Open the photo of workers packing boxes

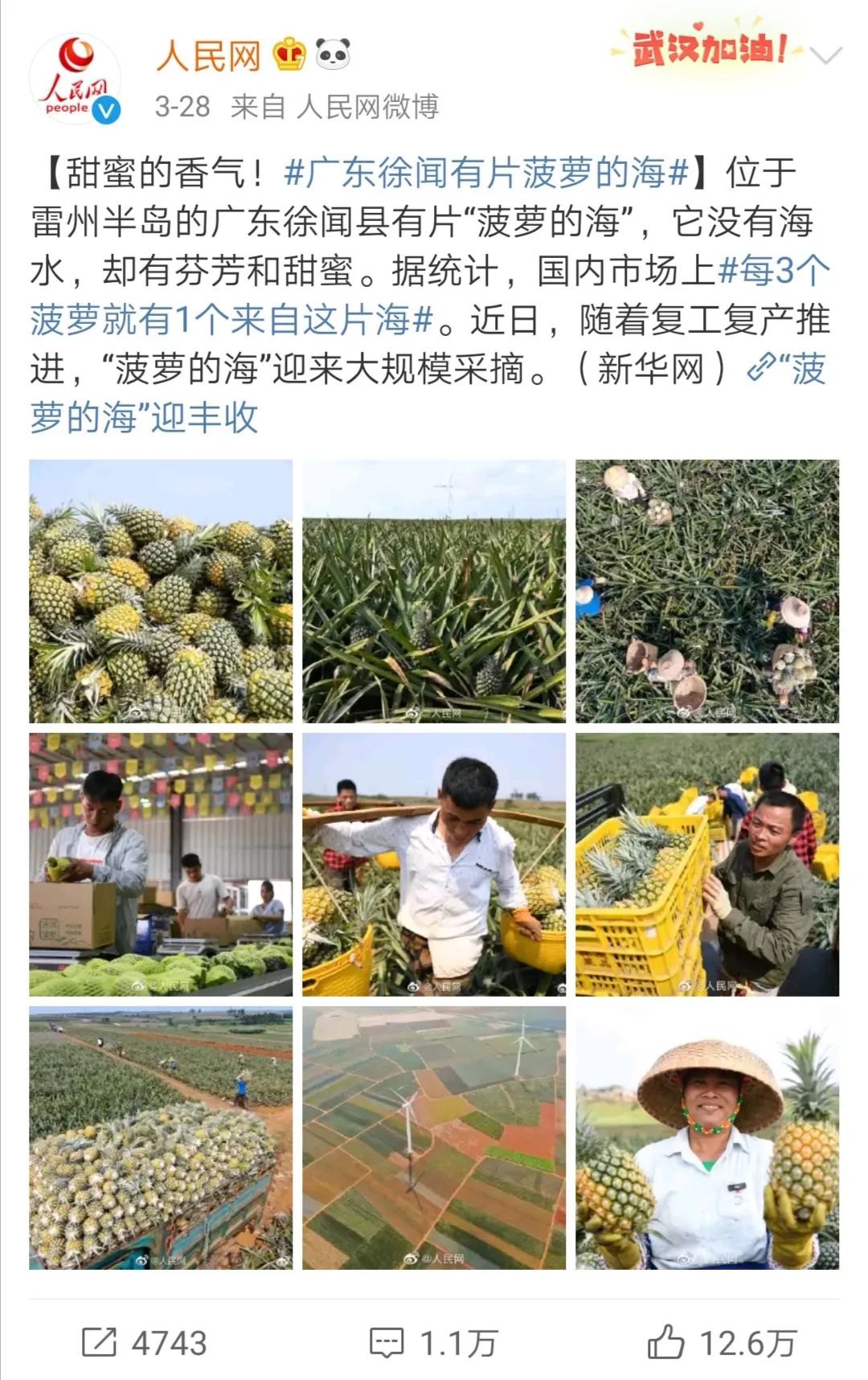(x=161, y=864)
